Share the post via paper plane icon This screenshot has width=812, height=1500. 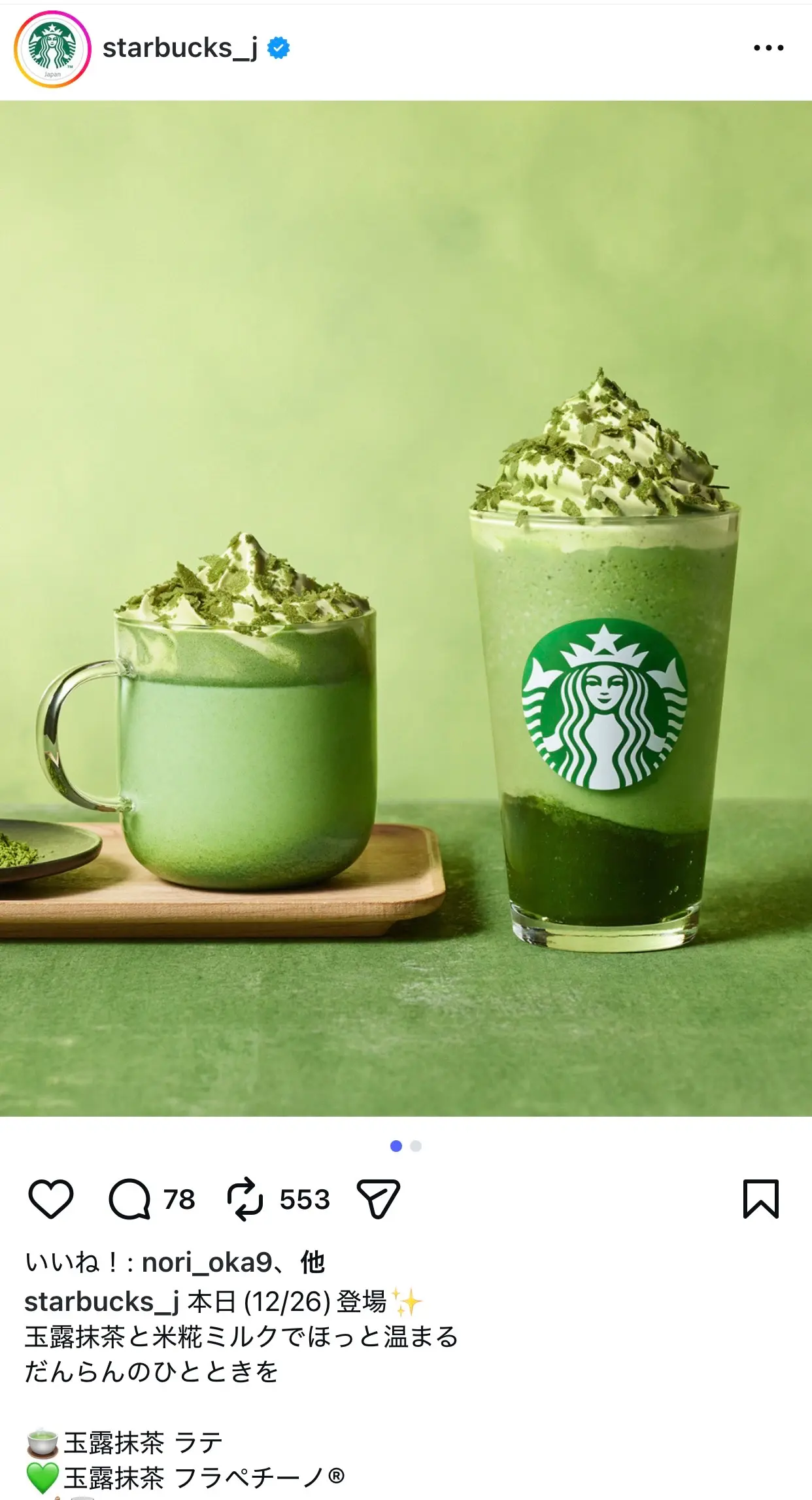[x=378, y=1199]
